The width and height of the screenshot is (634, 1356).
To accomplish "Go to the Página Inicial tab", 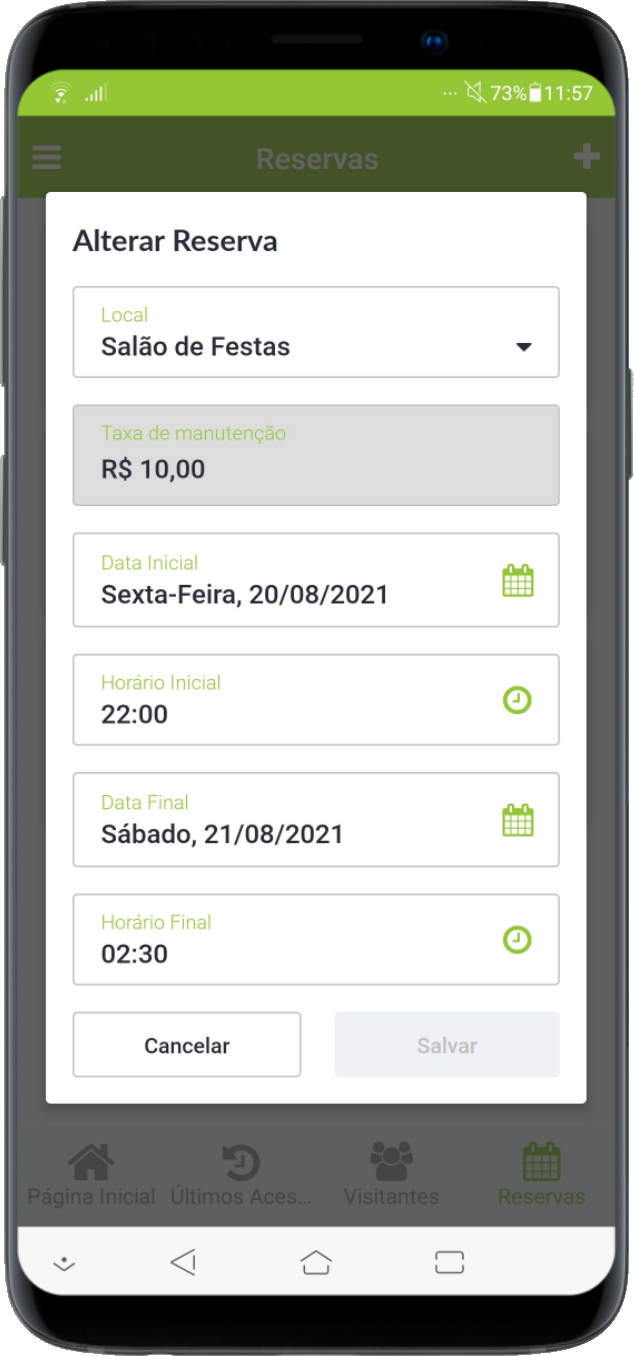I will 91,1175.
